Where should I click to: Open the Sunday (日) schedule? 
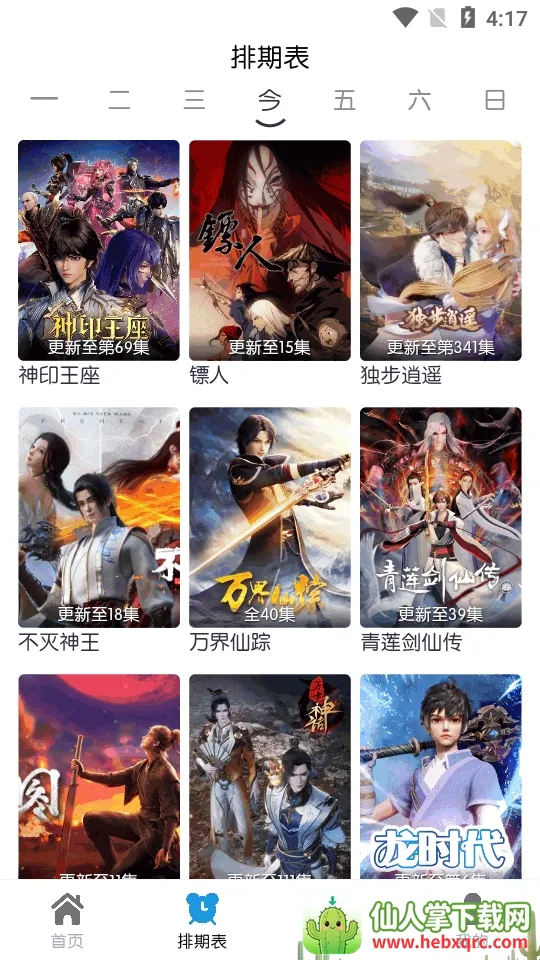tap(495, 99)
